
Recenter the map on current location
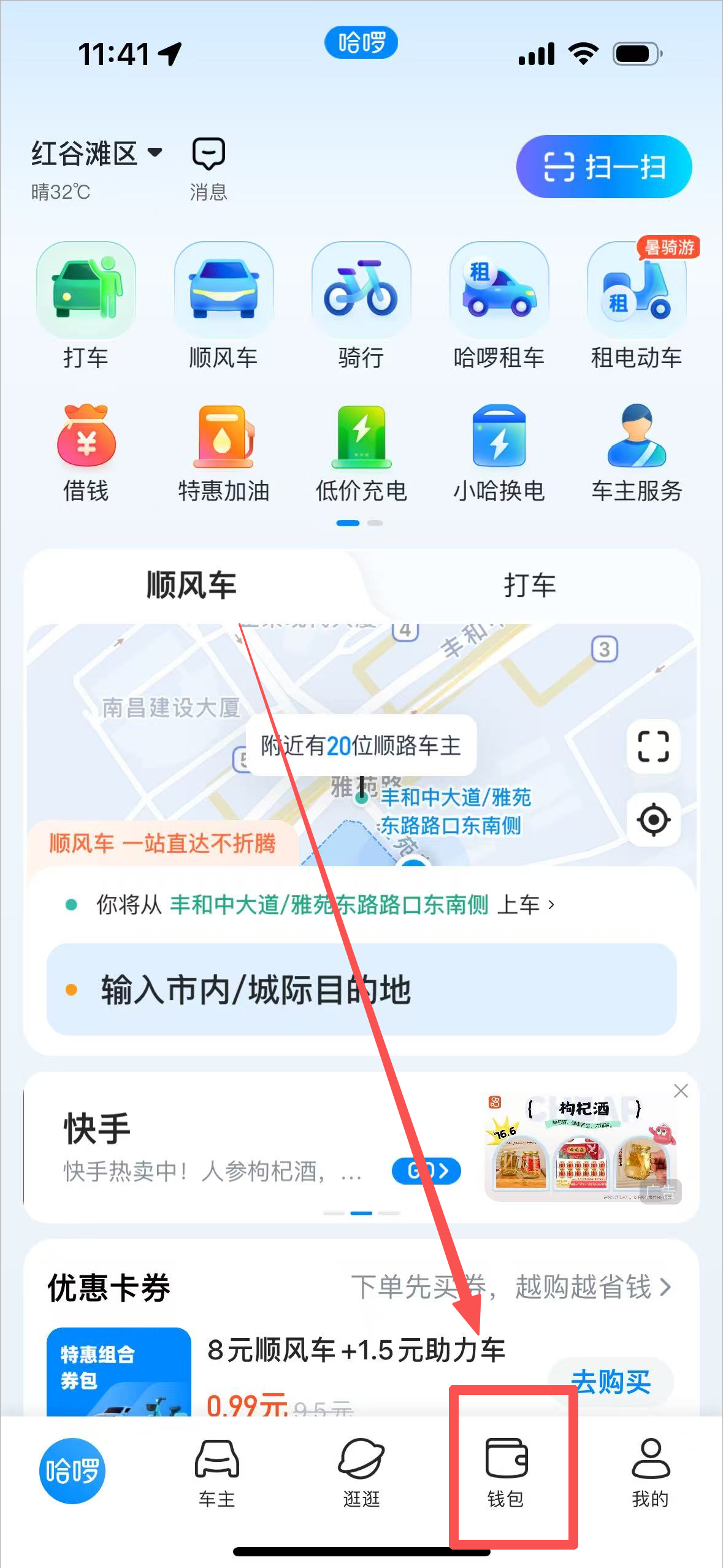coord(653,820)
